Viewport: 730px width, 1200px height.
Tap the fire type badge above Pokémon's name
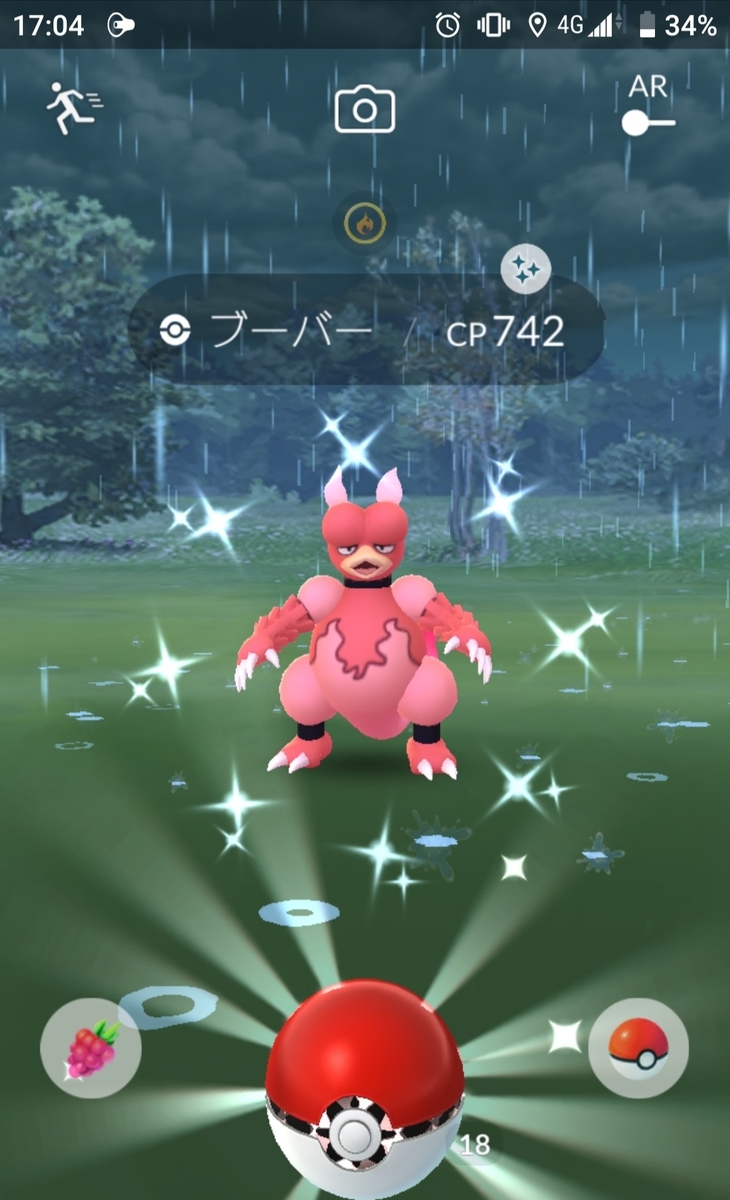click(364, 222)
